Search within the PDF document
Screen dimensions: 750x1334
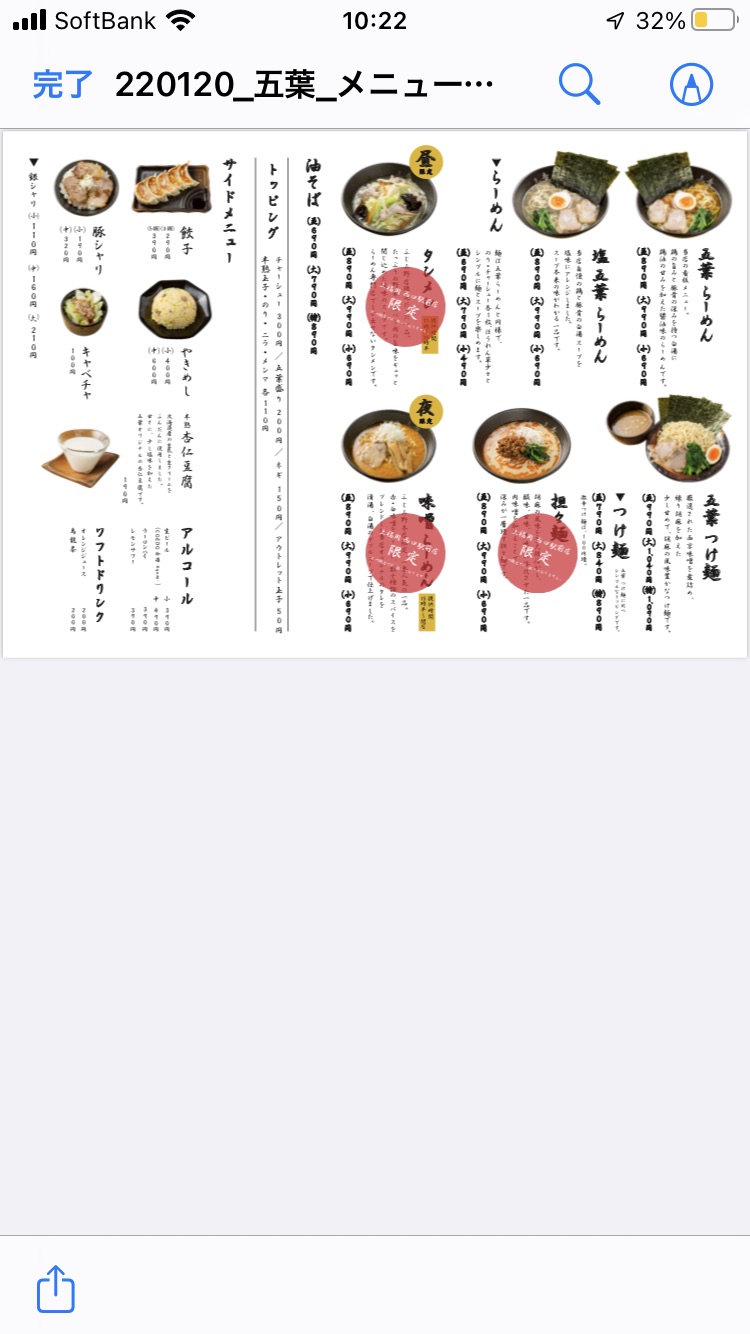coord(579,85)
